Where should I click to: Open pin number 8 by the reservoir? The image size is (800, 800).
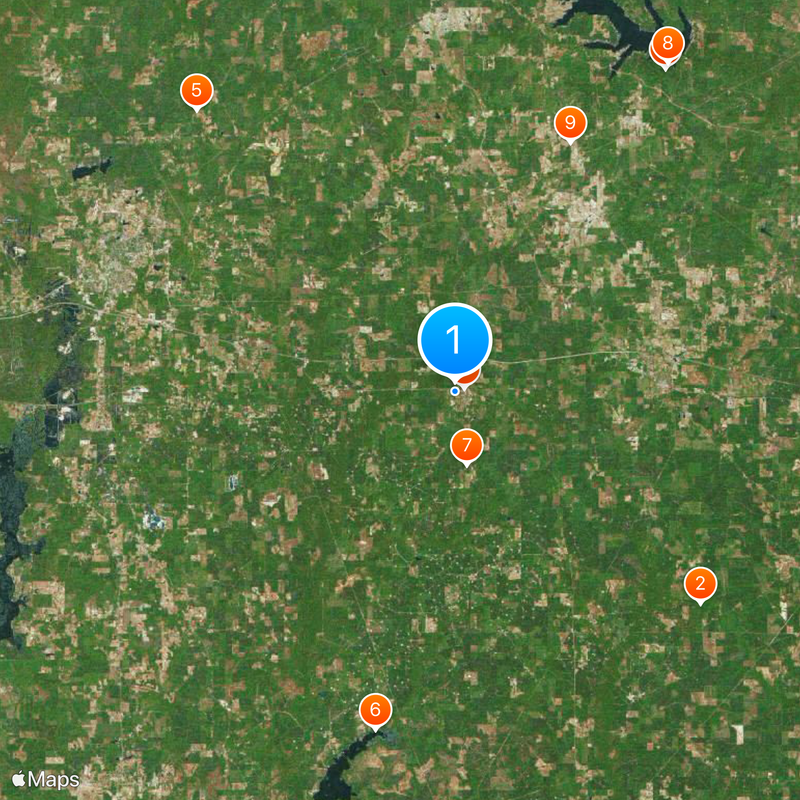point(668,43)
